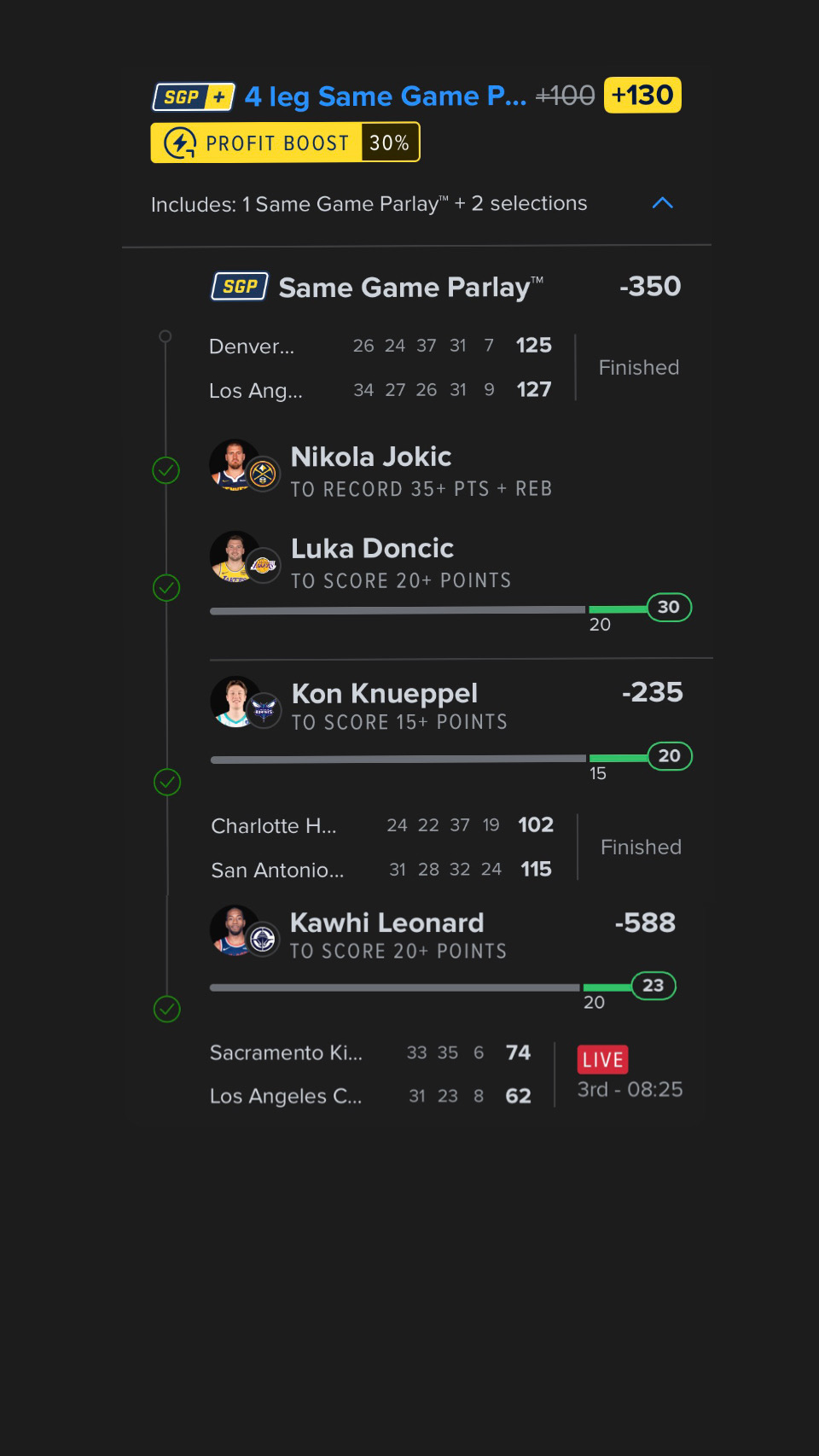Open the live Sacramento vs Los Angeles game
This screenshot has width=819, height=1456.
444,1075
